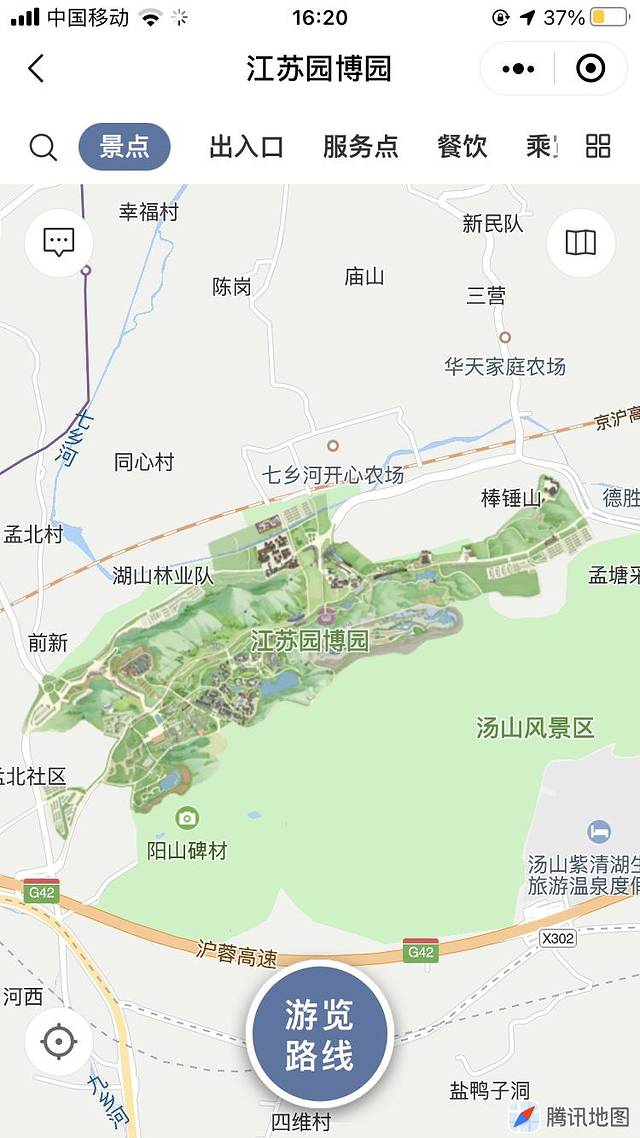The height and width of the screenshot is (1138, 640).
Task: Recenter map to my location
Action: click(x=59, y=1042)
